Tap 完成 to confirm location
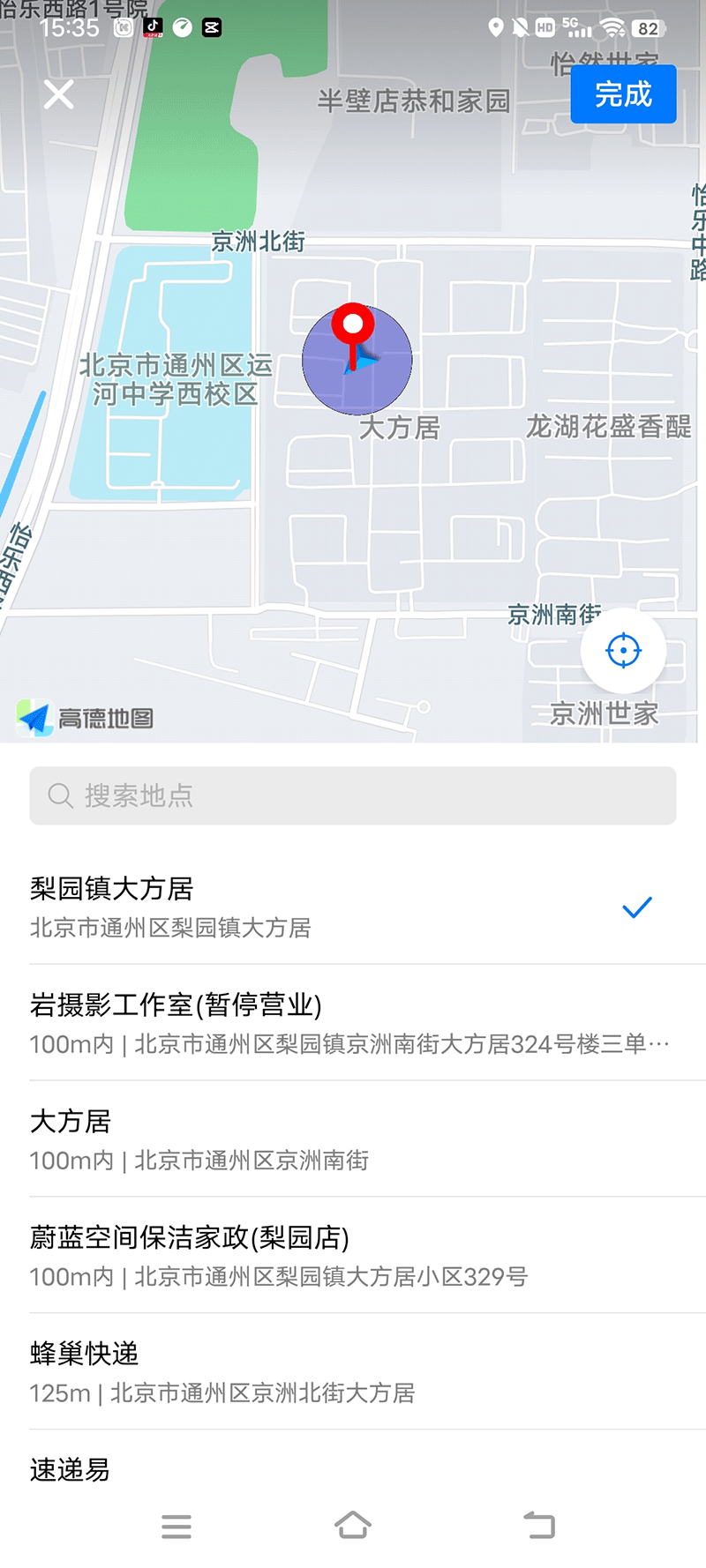706x1568 pixels. coord(623,94)
